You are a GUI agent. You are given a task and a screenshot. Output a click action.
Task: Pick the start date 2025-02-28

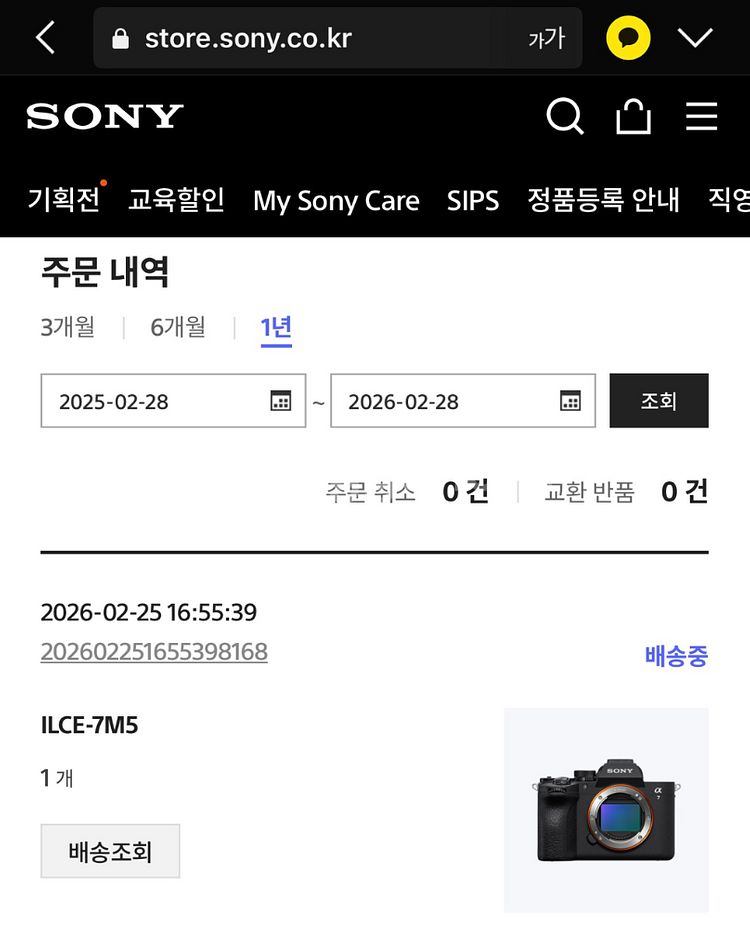(x=173, y=401)
